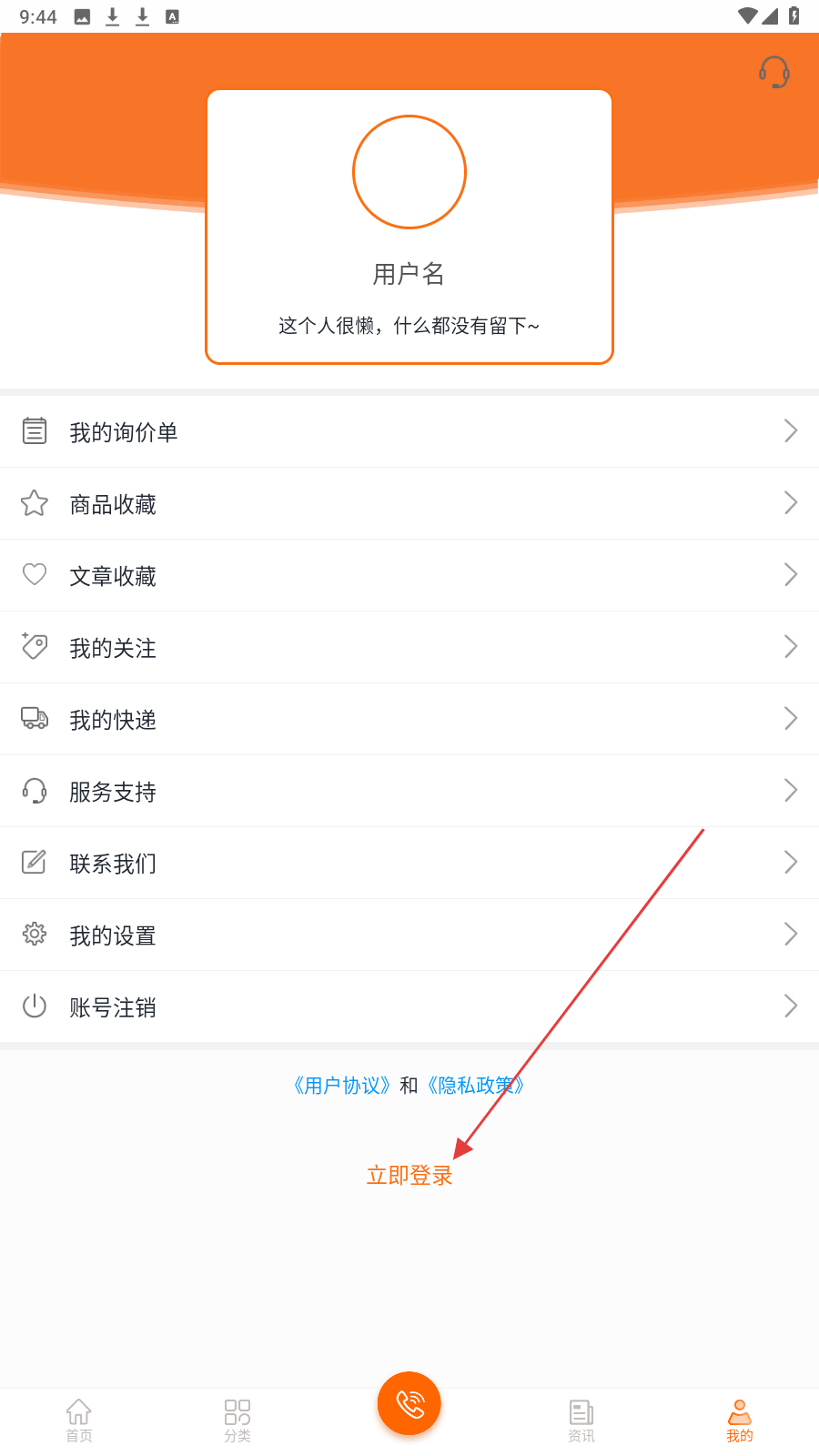The height and width of the screenshot is (1456, 819).
Task: Read the 隐私政策 link
Action: 475,1085
